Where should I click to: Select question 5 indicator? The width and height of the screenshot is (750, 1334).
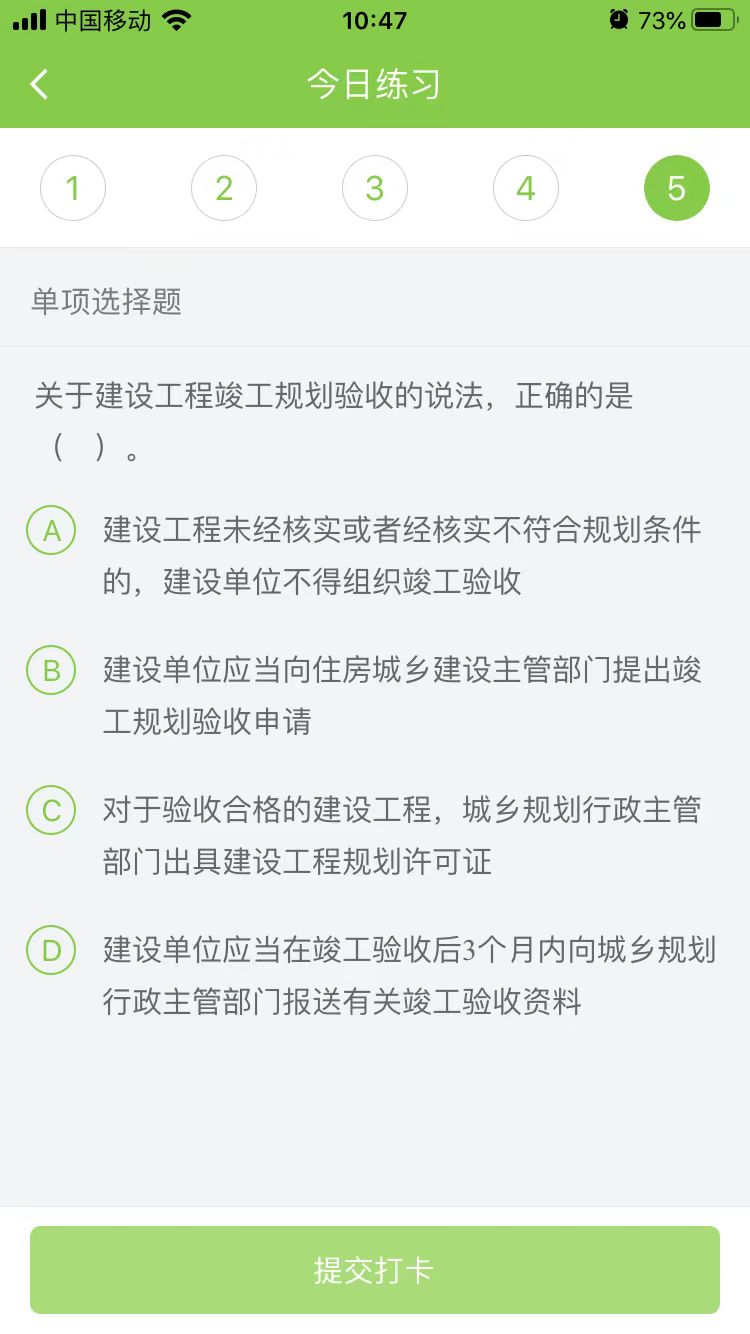677,188
